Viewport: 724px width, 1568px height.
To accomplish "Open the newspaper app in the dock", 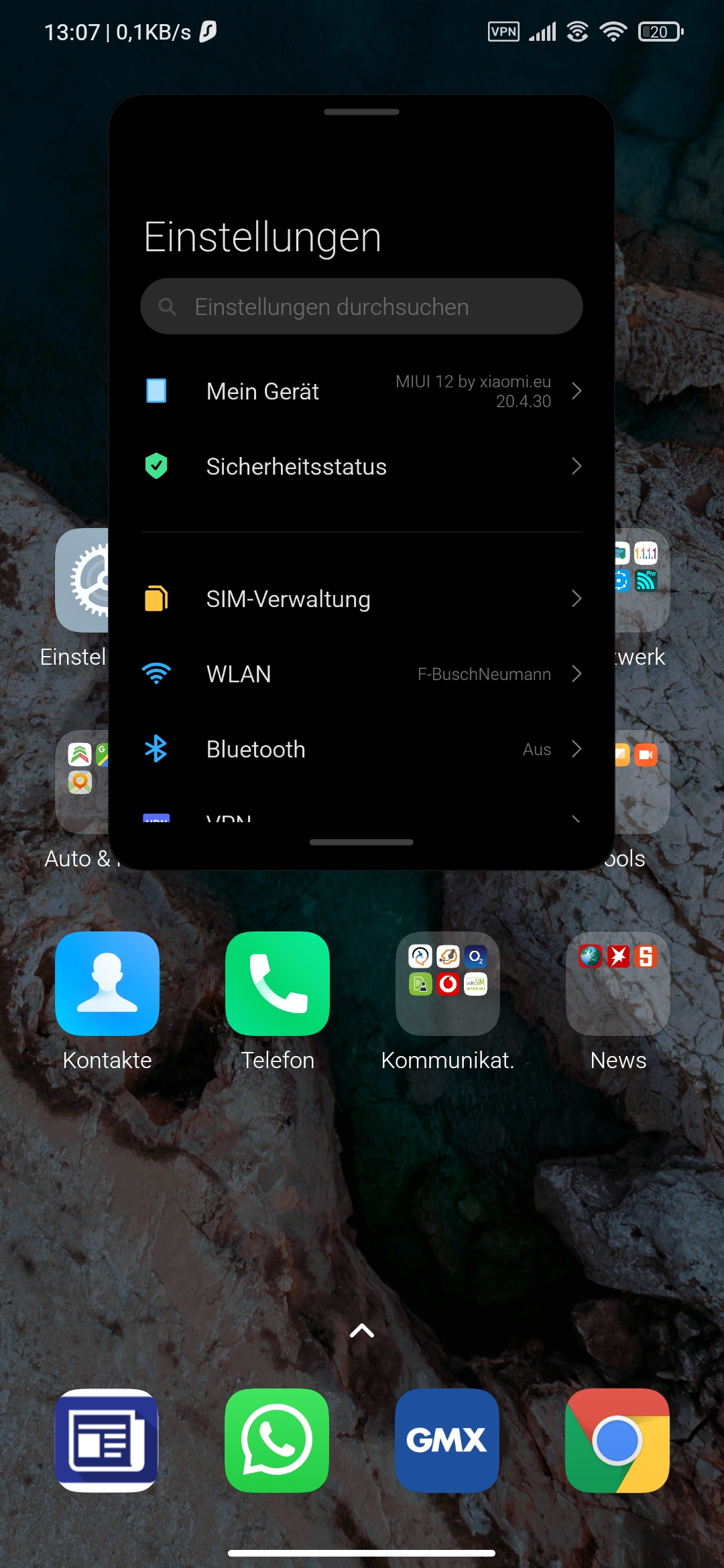I will (107, 1441).
